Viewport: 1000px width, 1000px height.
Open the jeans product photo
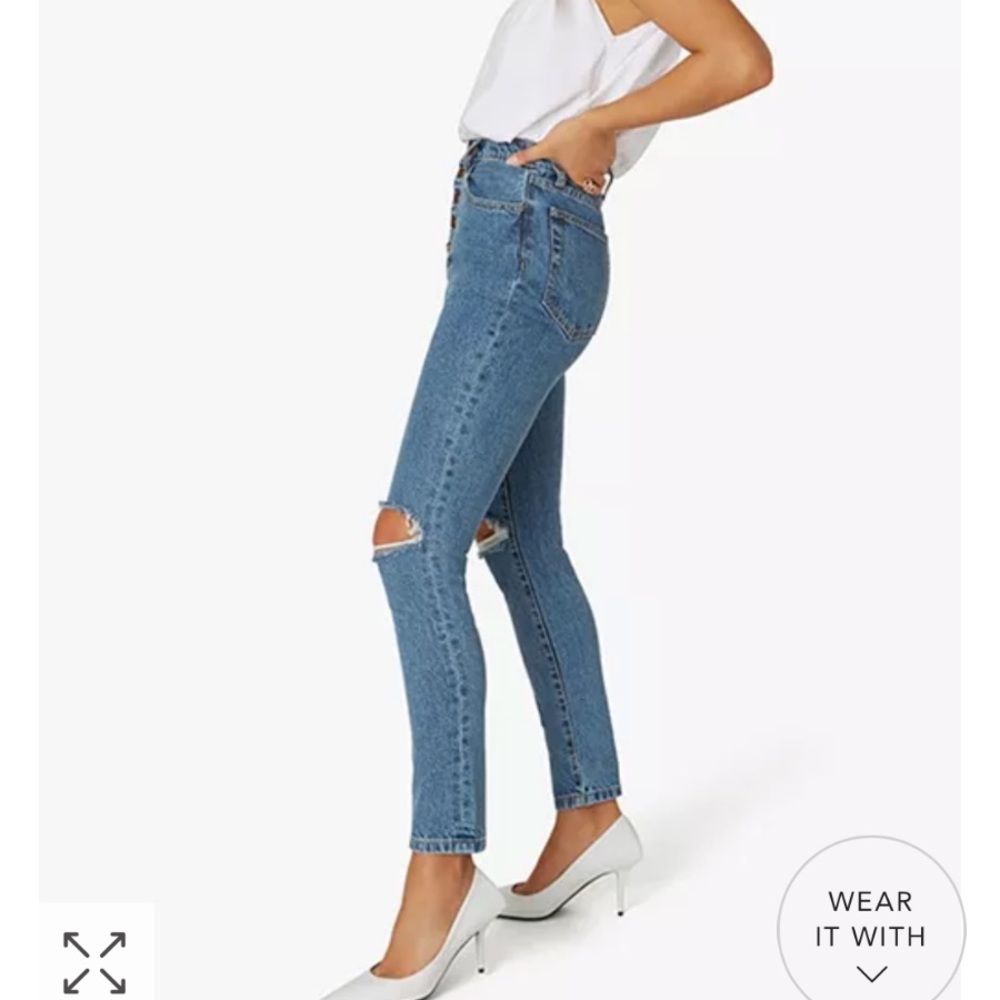500,450
